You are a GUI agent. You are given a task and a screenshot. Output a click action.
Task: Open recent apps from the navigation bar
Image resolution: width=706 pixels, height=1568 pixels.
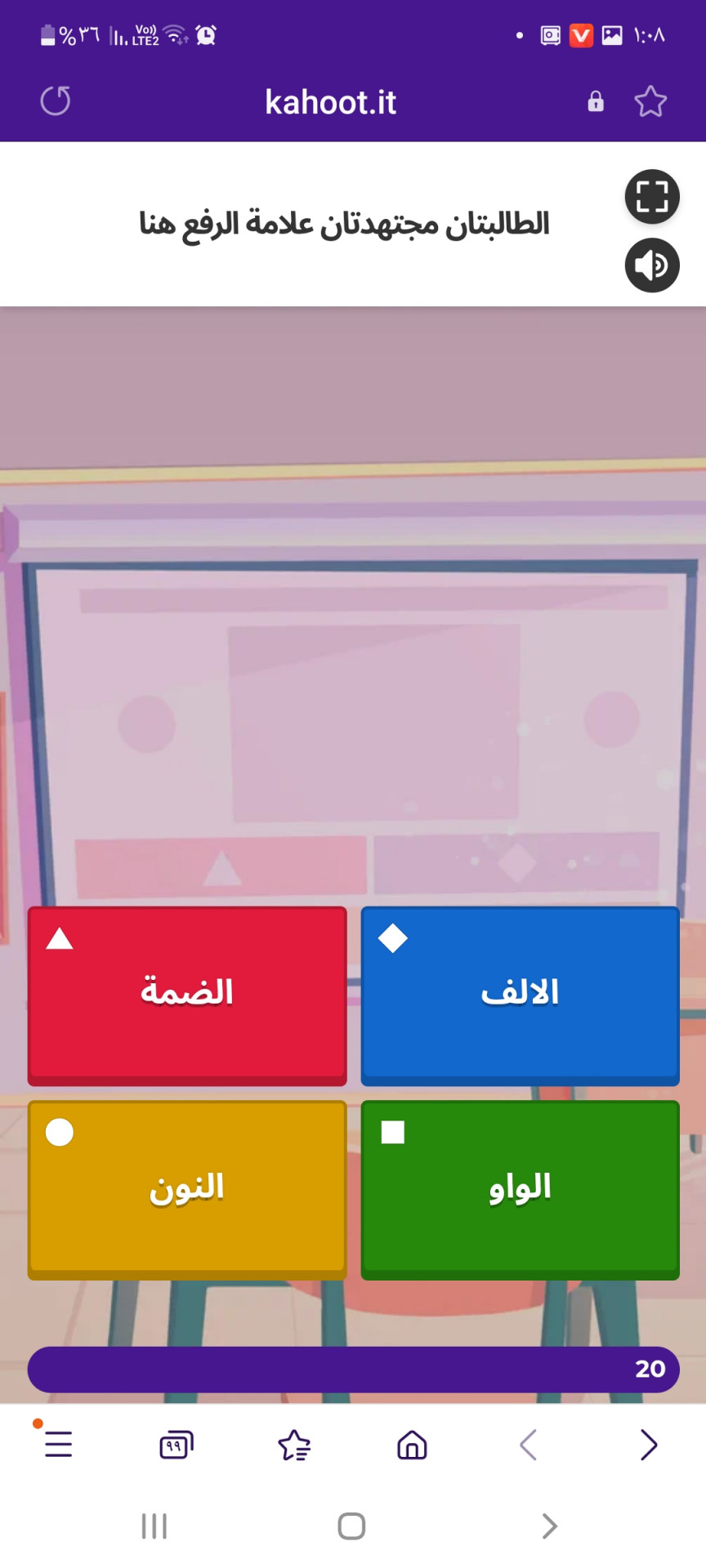[154, 1526]
